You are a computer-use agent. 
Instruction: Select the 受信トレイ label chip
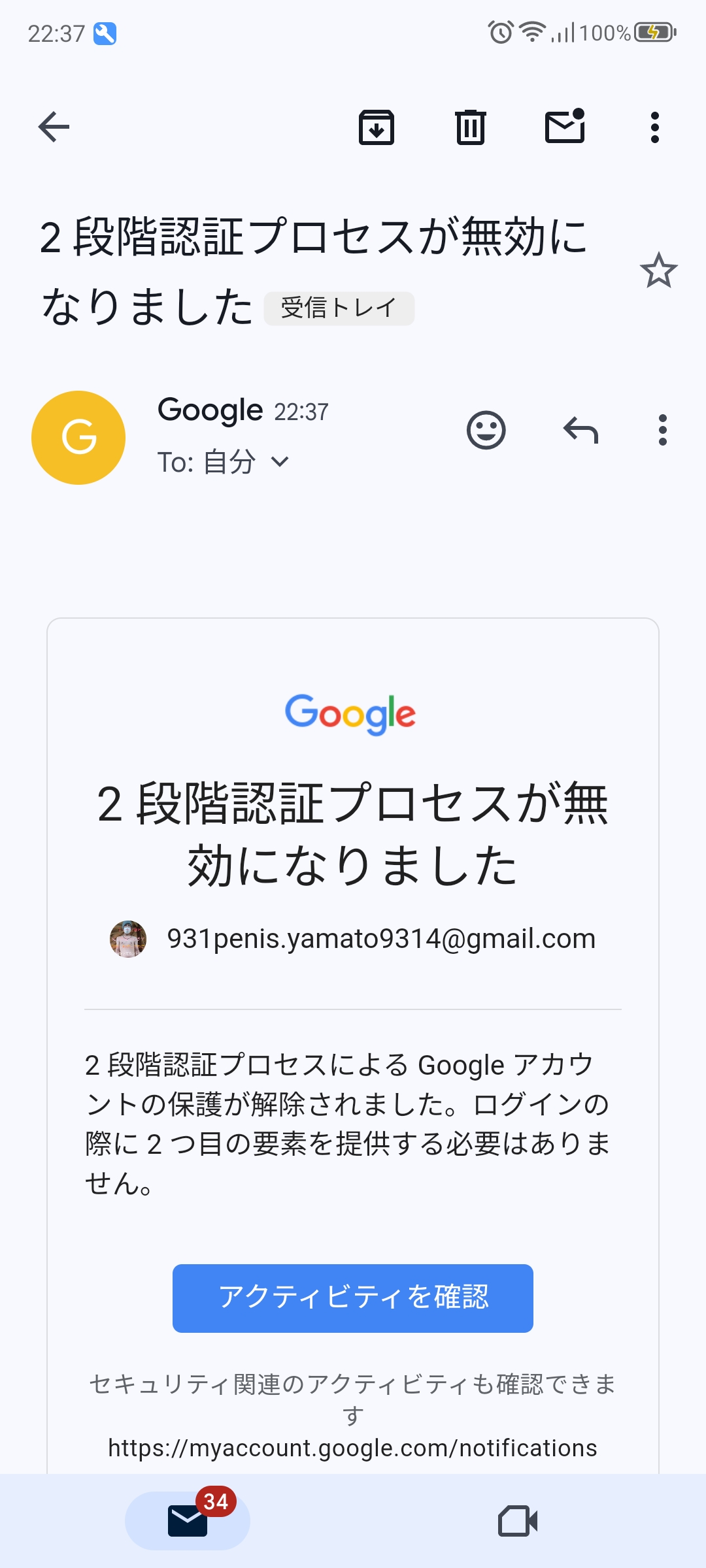click(339, 308)
